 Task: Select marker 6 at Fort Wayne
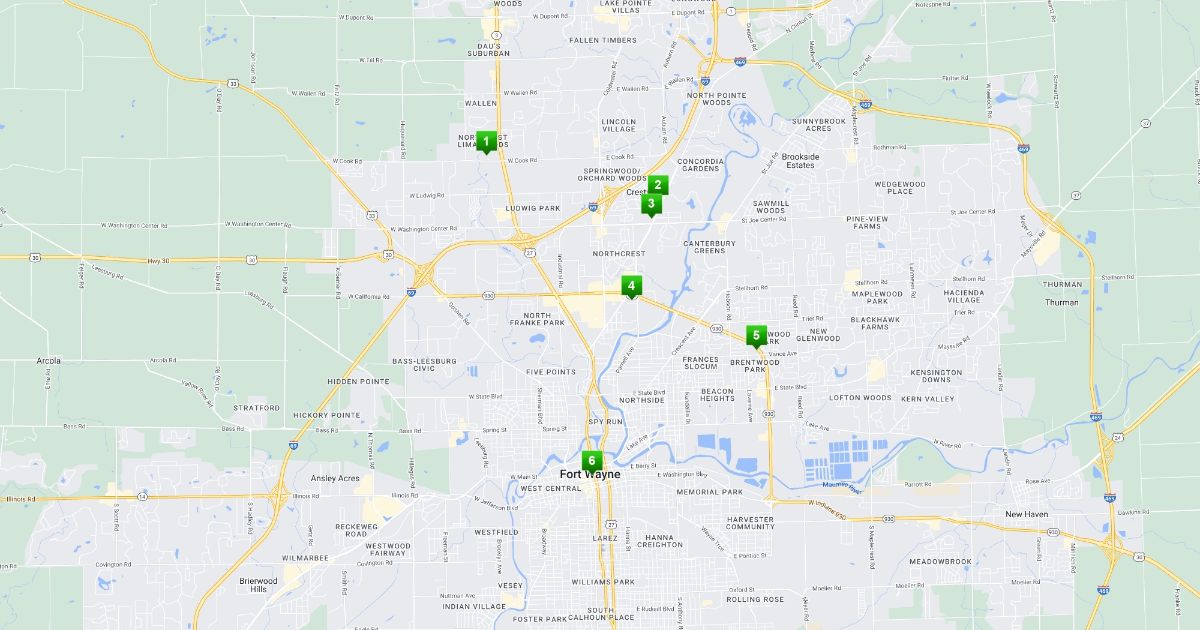(x=591, y=461)
